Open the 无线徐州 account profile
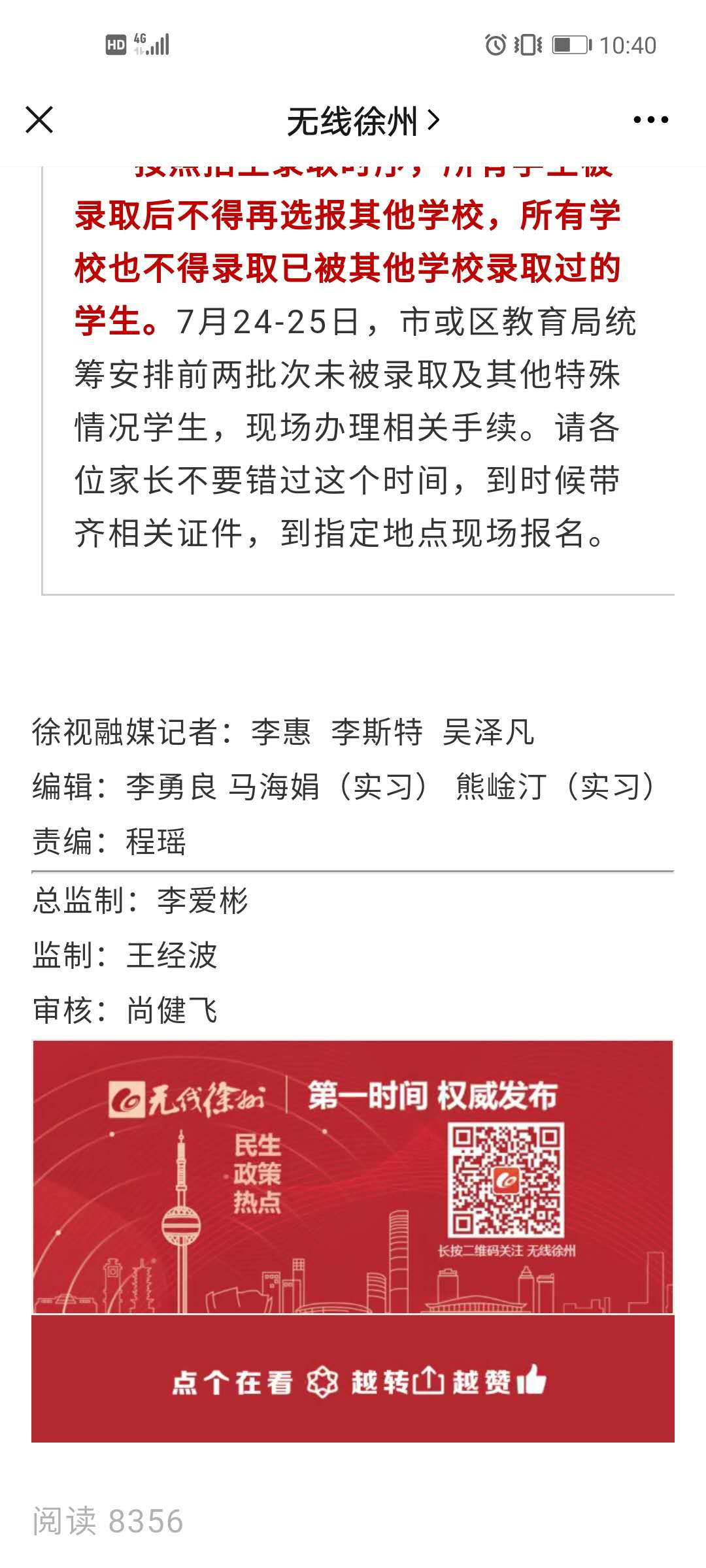 (x=363, y=122)
